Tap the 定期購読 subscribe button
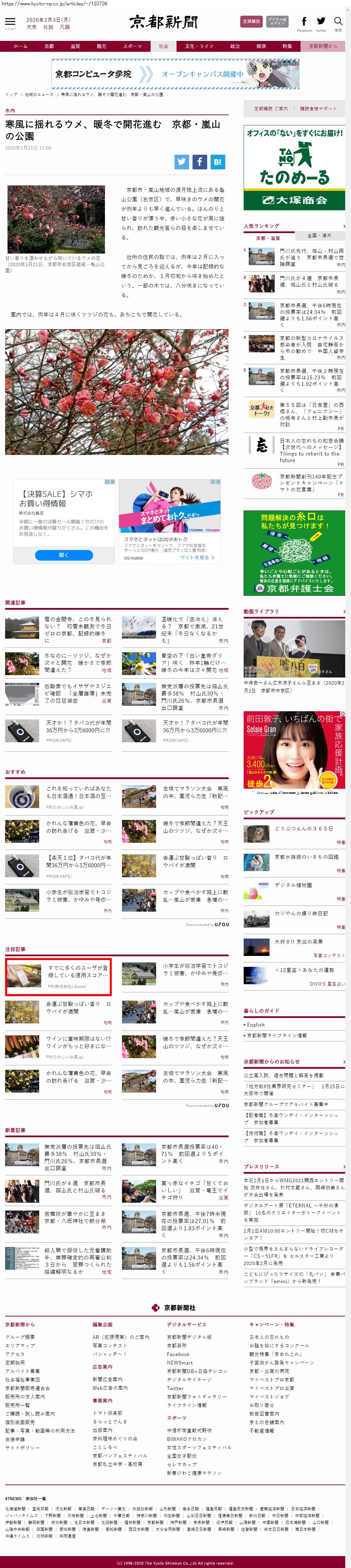Viewport: 351px width, 1568px height. click(251, 22)
